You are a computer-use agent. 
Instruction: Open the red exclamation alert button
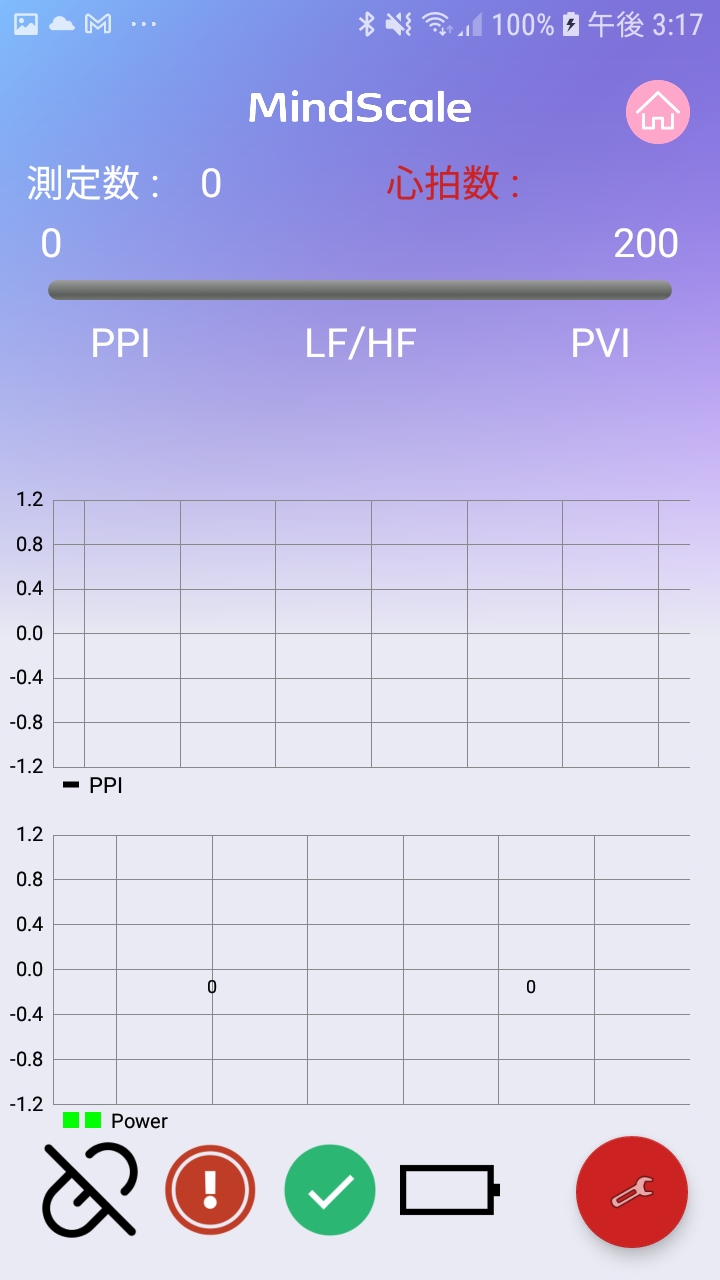click(x=210, y=1190)
